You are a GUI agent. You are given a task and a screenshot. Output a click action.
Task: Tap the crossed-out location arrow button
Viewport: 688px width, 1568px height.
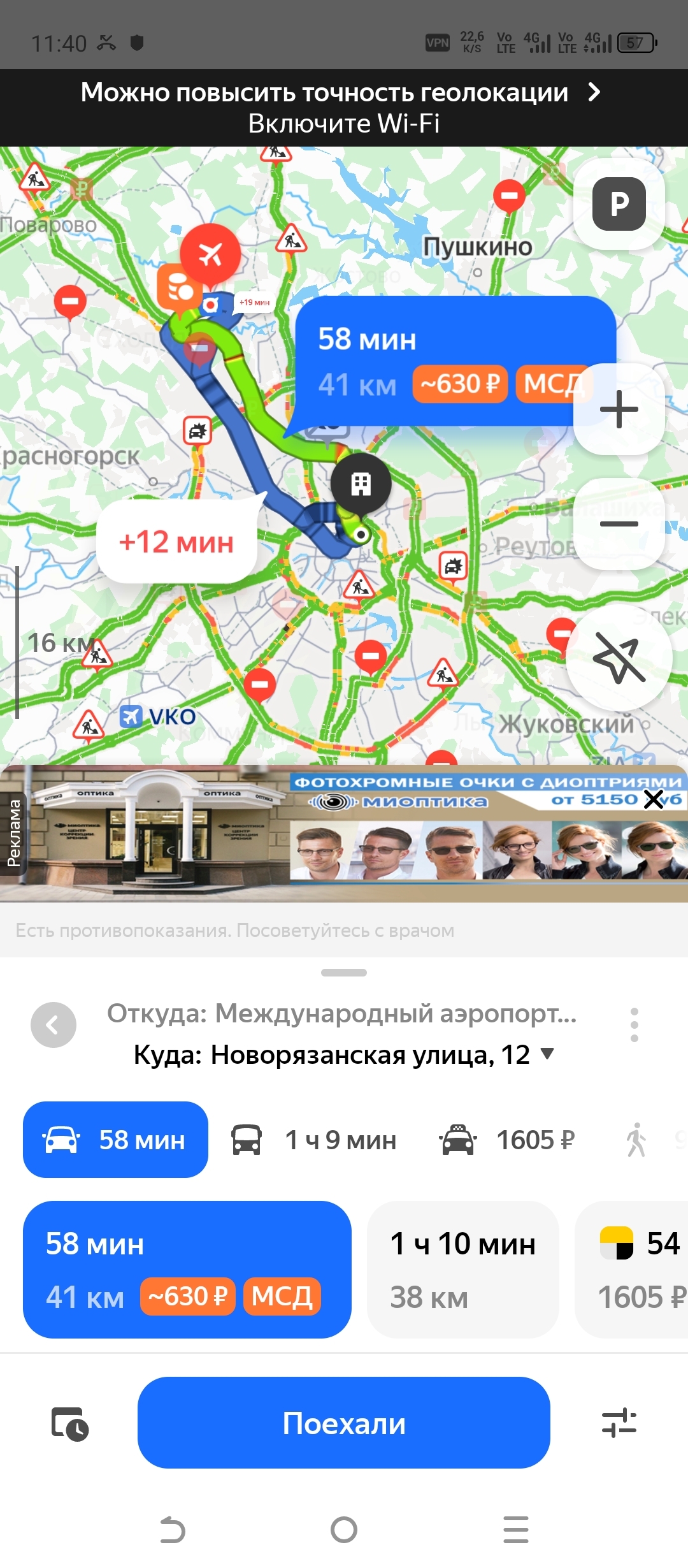coord(619,658)
